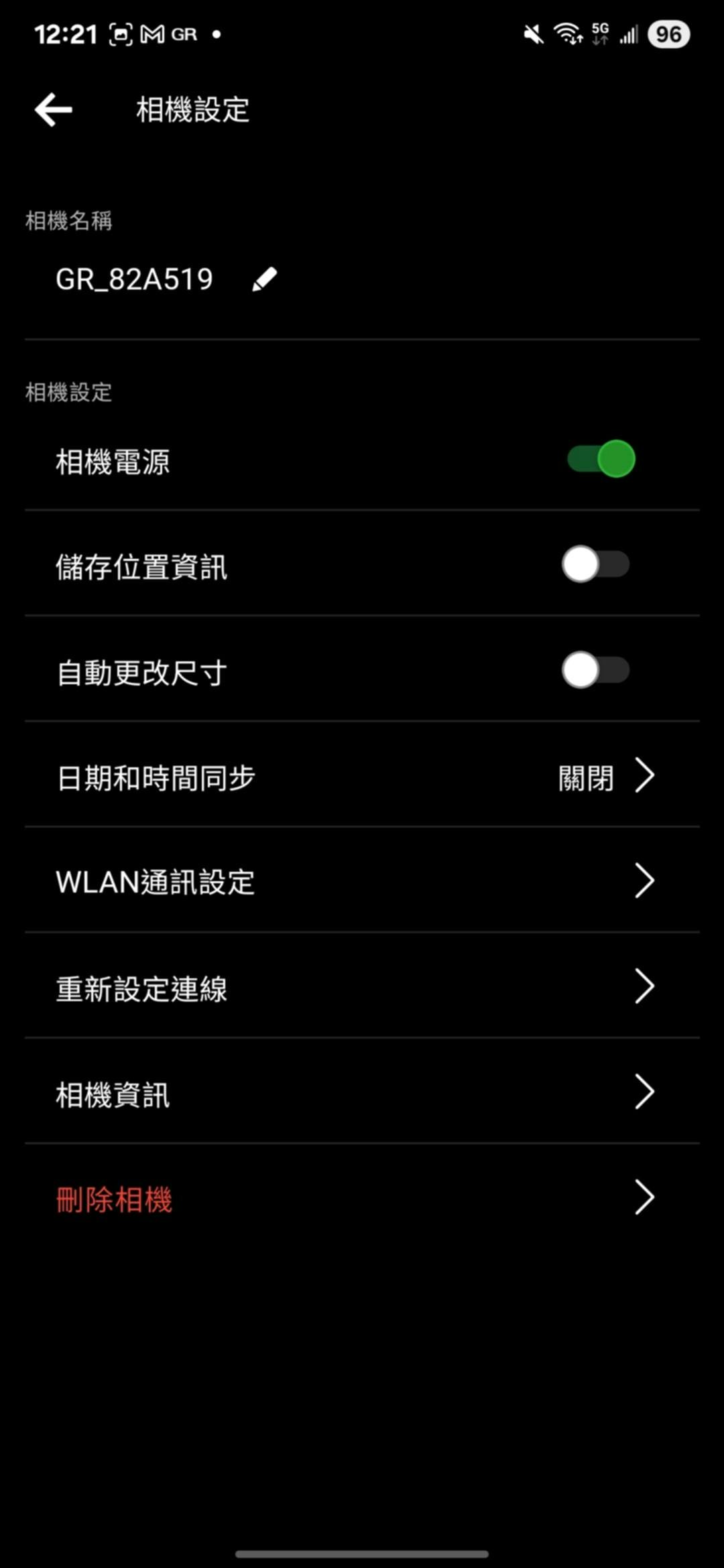
Task: Enable 儲存位置資訊 toggle
Action: pos(595,564)
